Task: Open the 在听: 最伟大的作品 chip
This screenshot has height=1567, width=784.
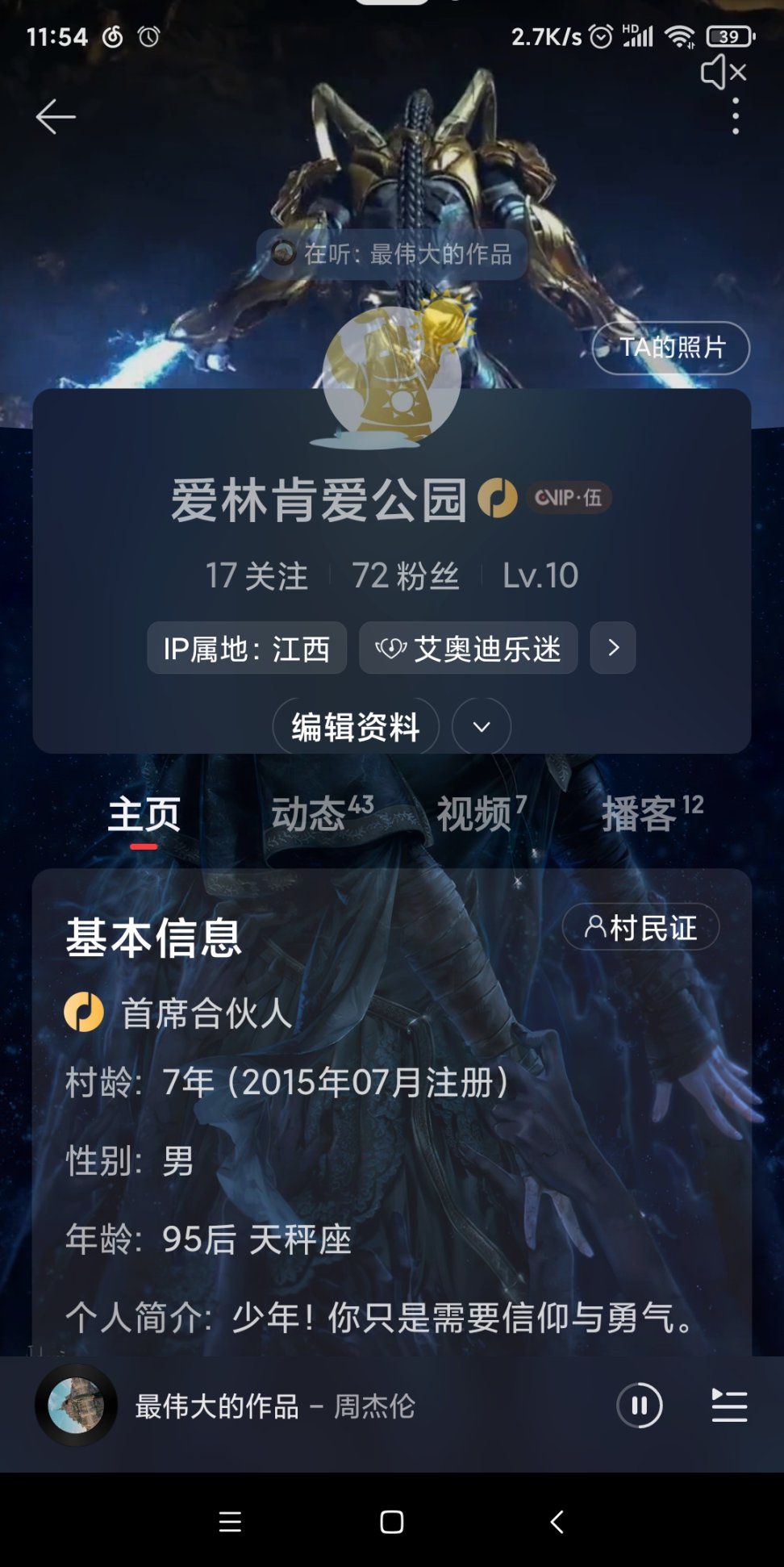Action: tap(392, 254)
